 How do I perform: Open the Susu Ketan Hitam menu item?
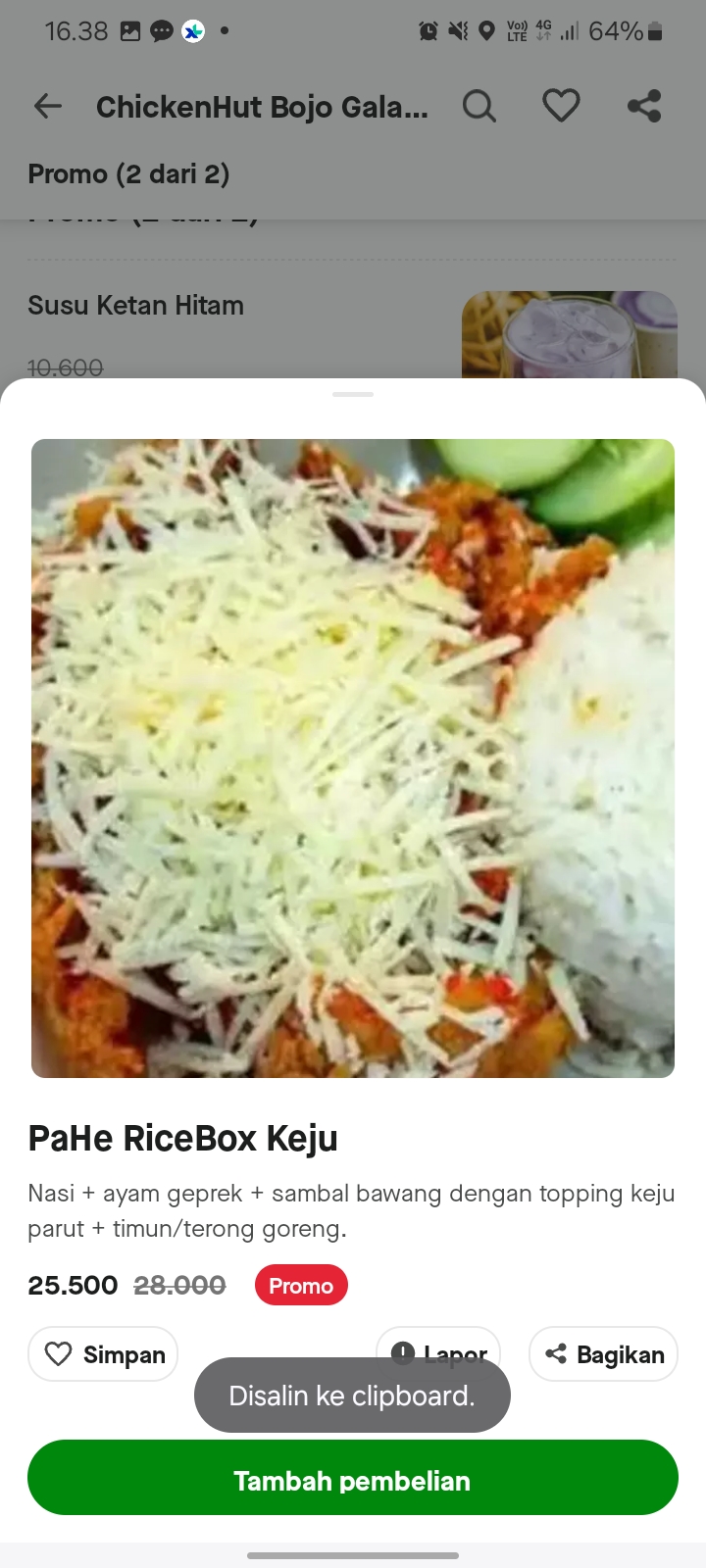click(x=135, y=305)
